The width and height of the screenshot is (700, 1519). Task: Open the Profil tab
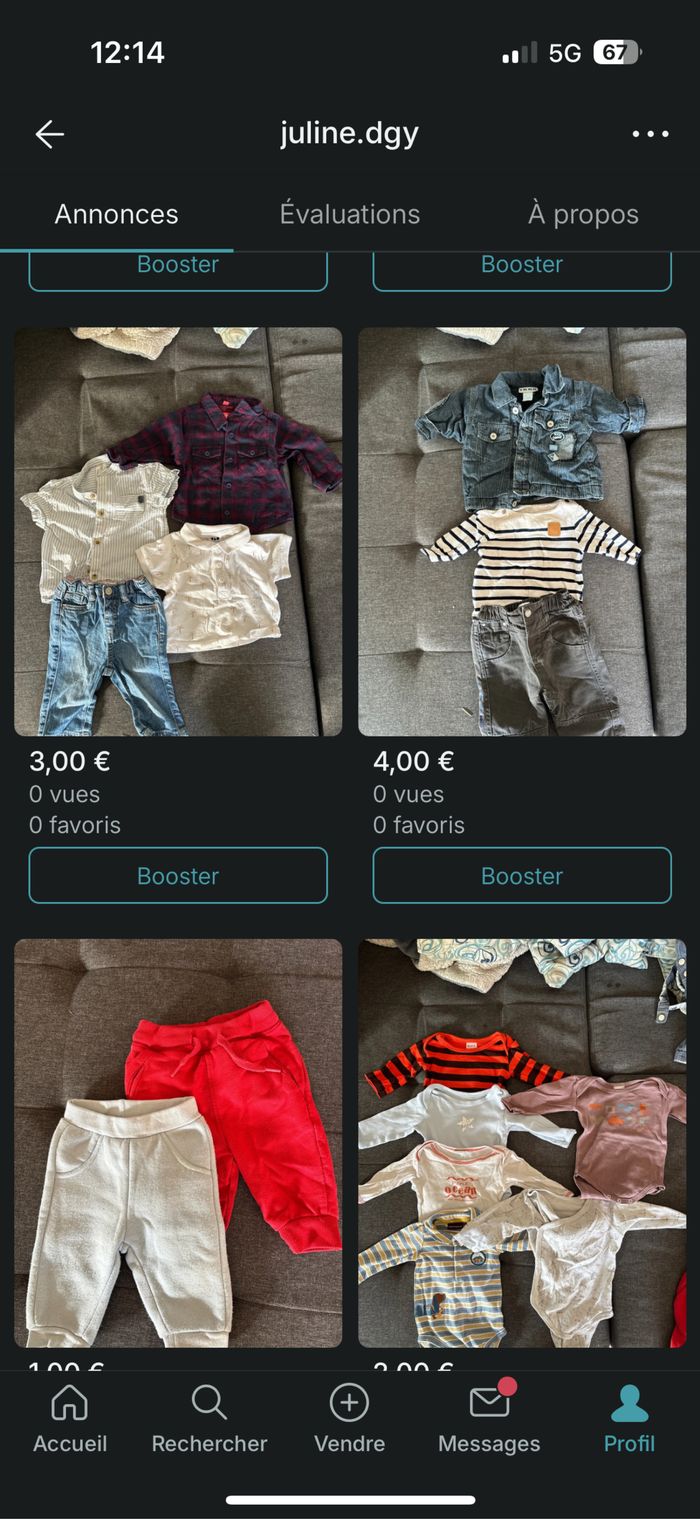tap(629, 1419)
